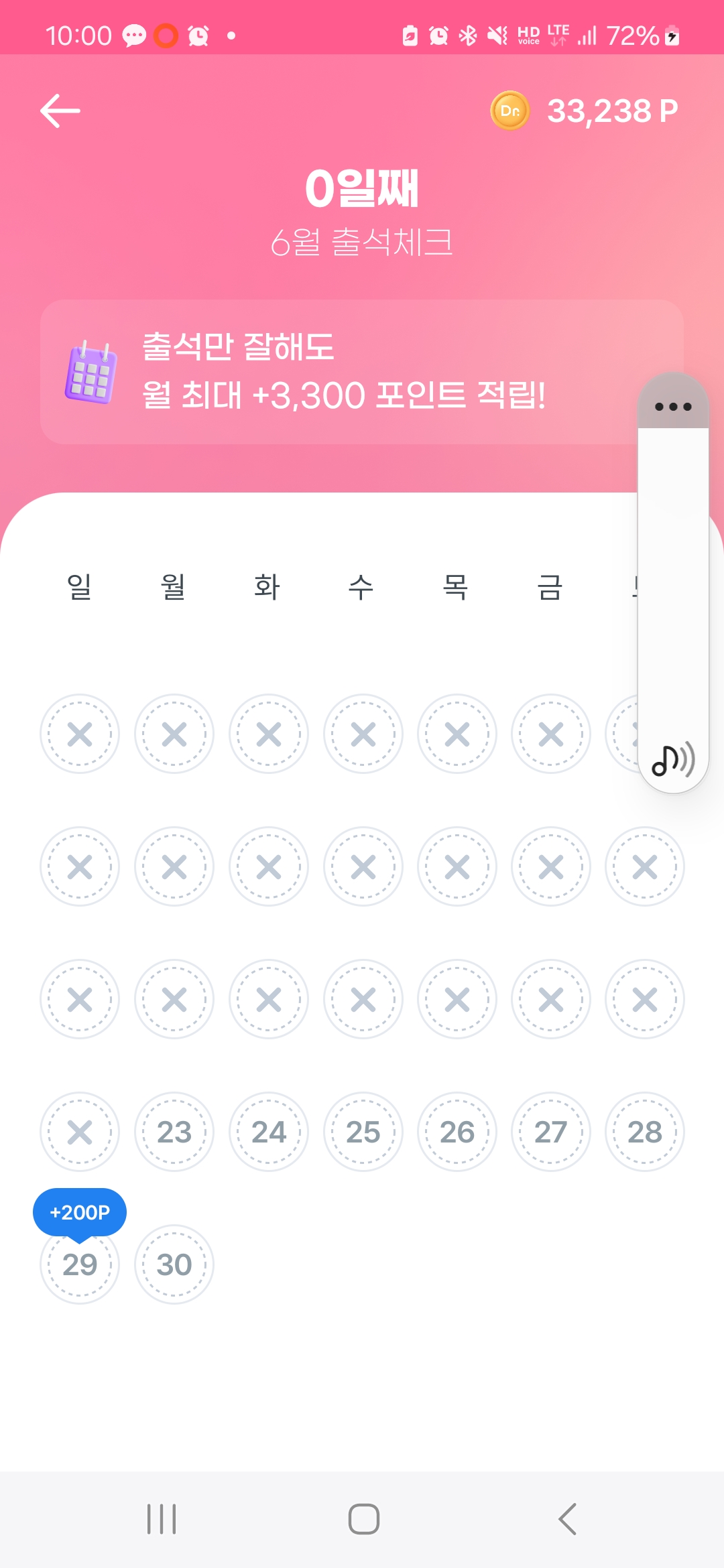
Task: Select day 28 on the attendance calendar
Action: pos(645,1132)
